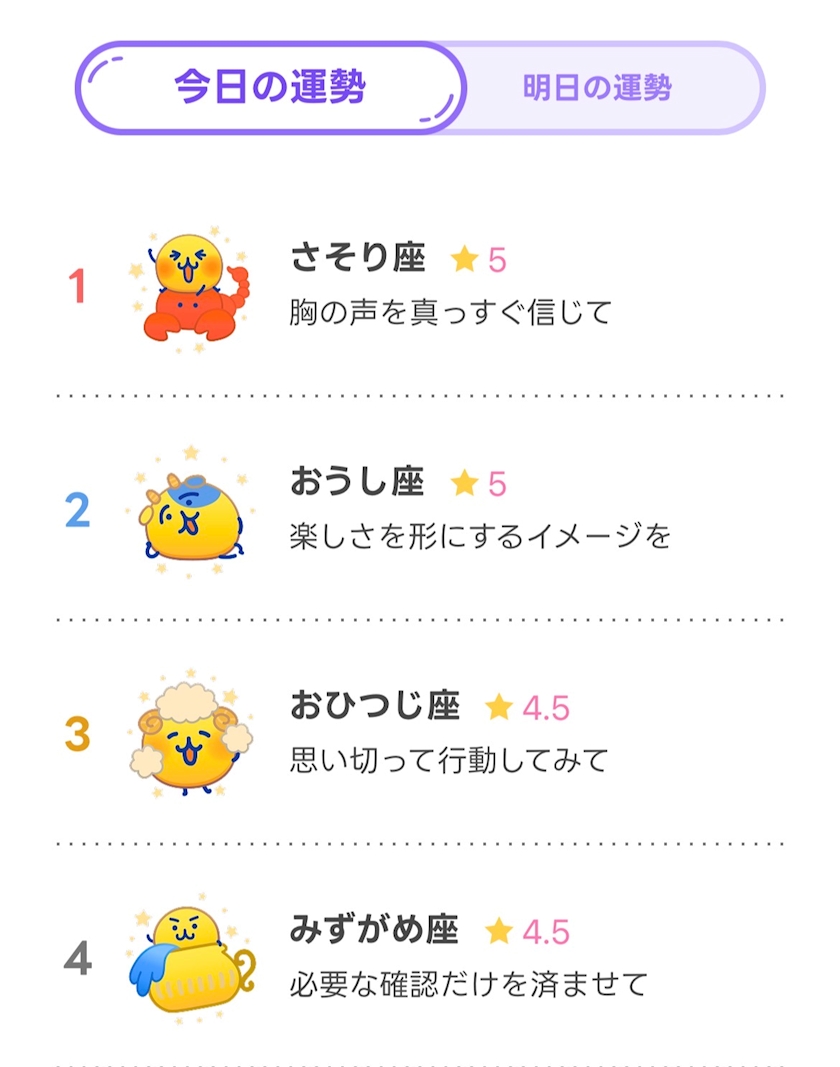View the おひつじ座 fortune details
The width and height of the screenshot is (840, 1067).
(x=420, y=733)
